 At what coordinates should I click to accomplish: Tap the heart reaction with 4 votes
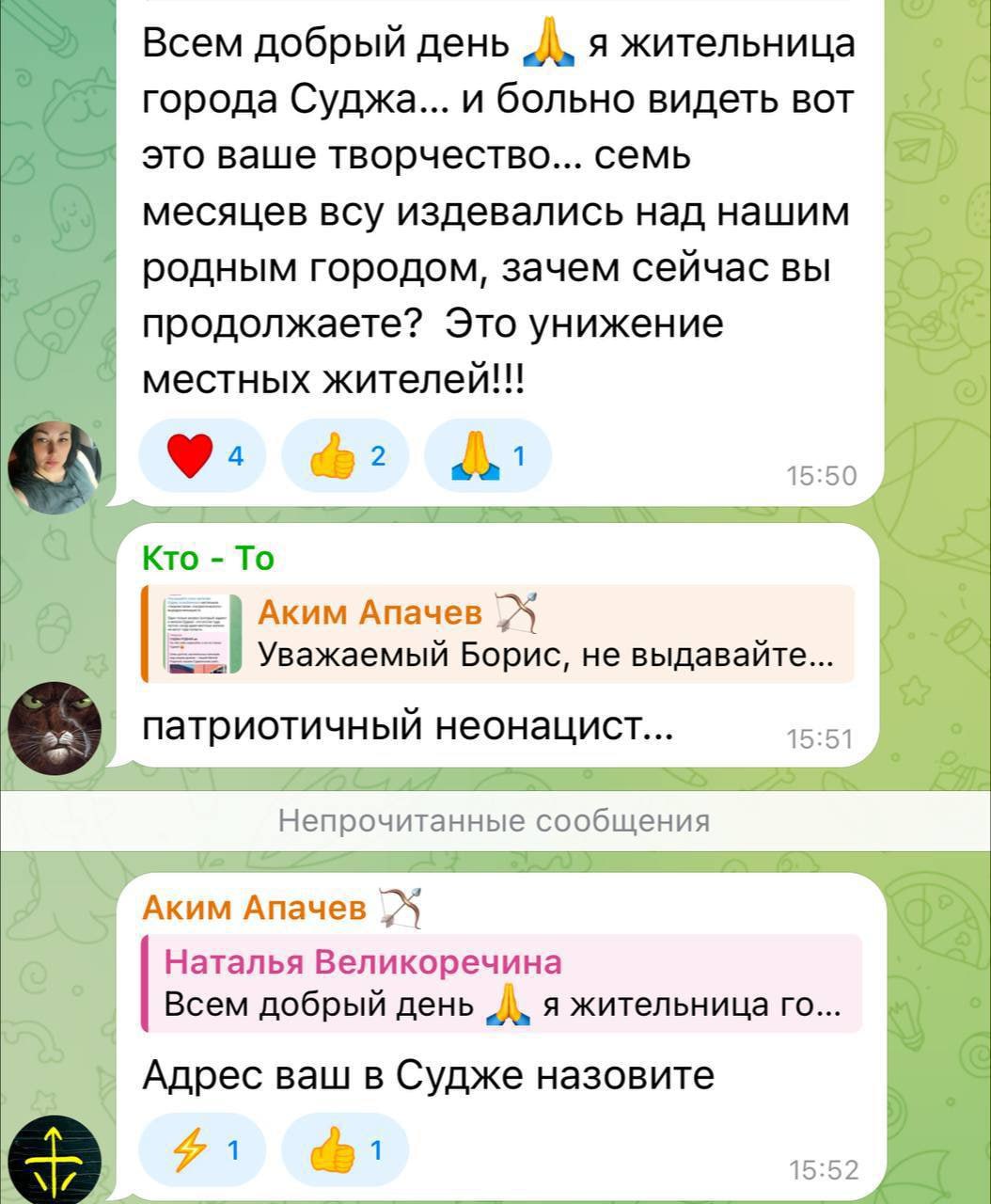tap(201, 456)
